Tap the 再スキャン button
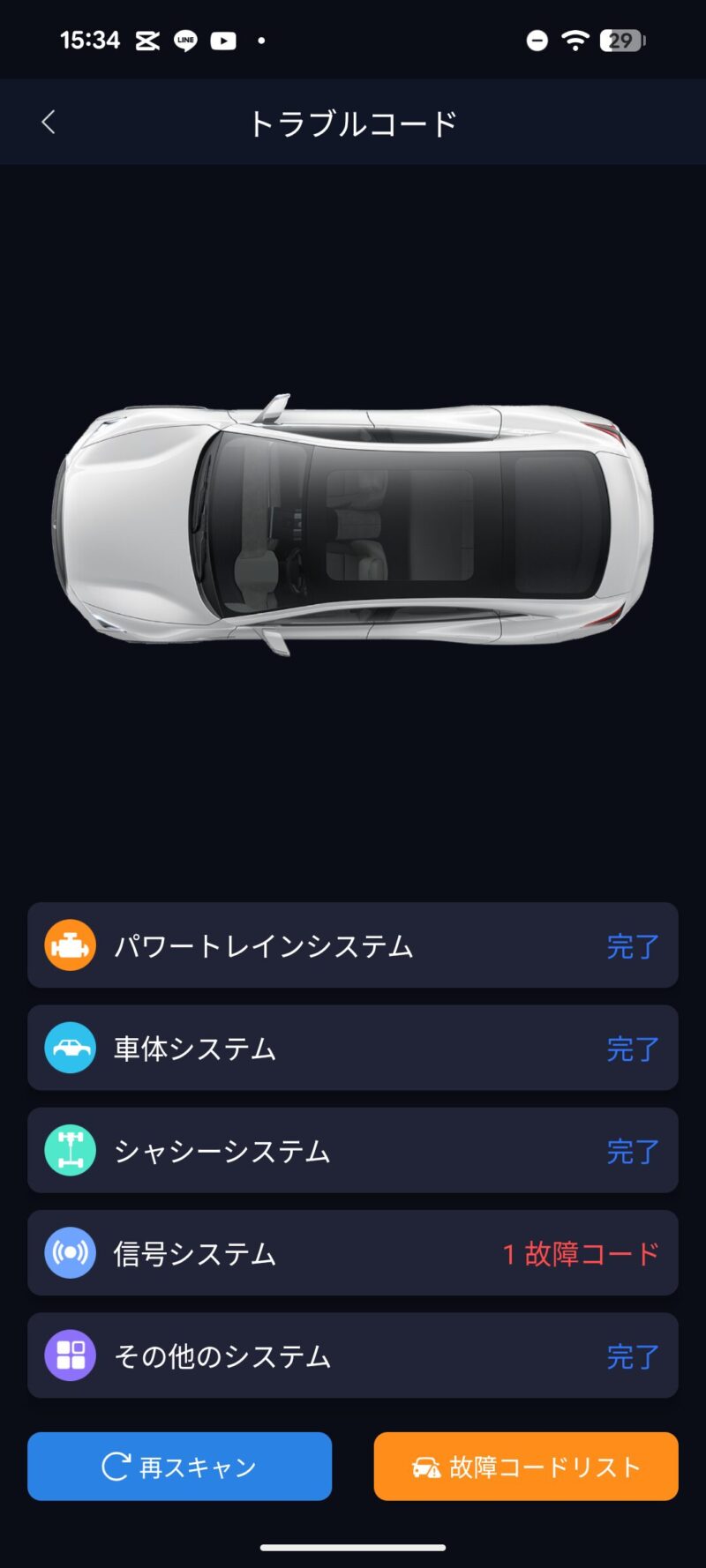 (180, 1467)
